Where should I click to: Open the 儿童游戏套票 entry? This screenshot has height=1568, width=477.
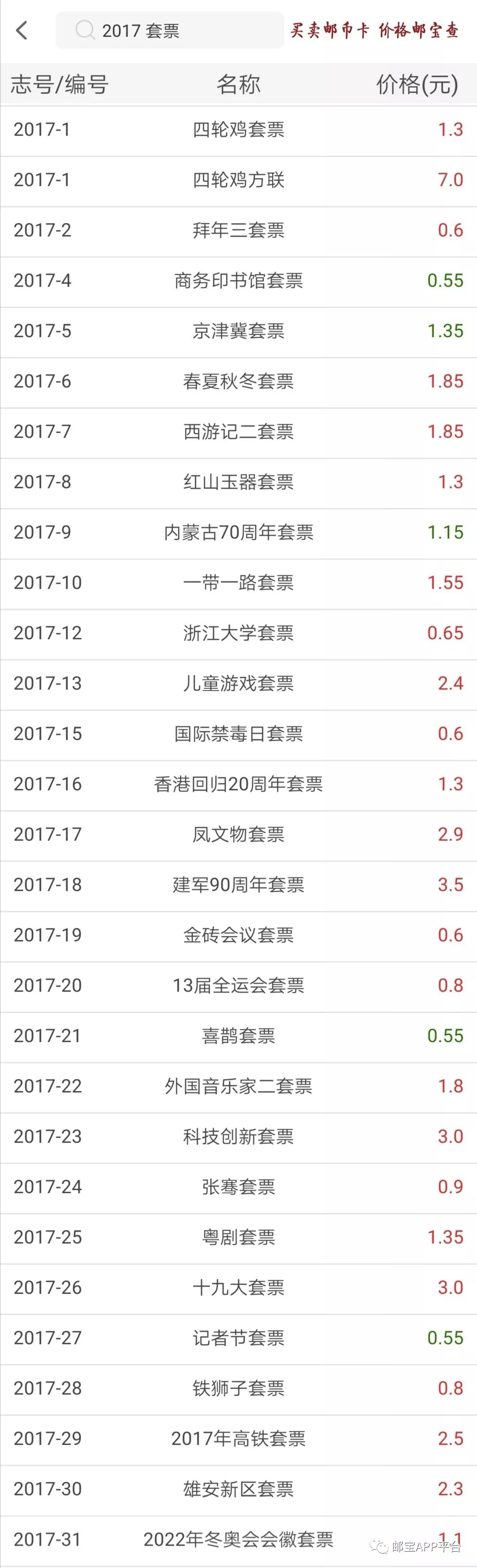tap(238, 684)
